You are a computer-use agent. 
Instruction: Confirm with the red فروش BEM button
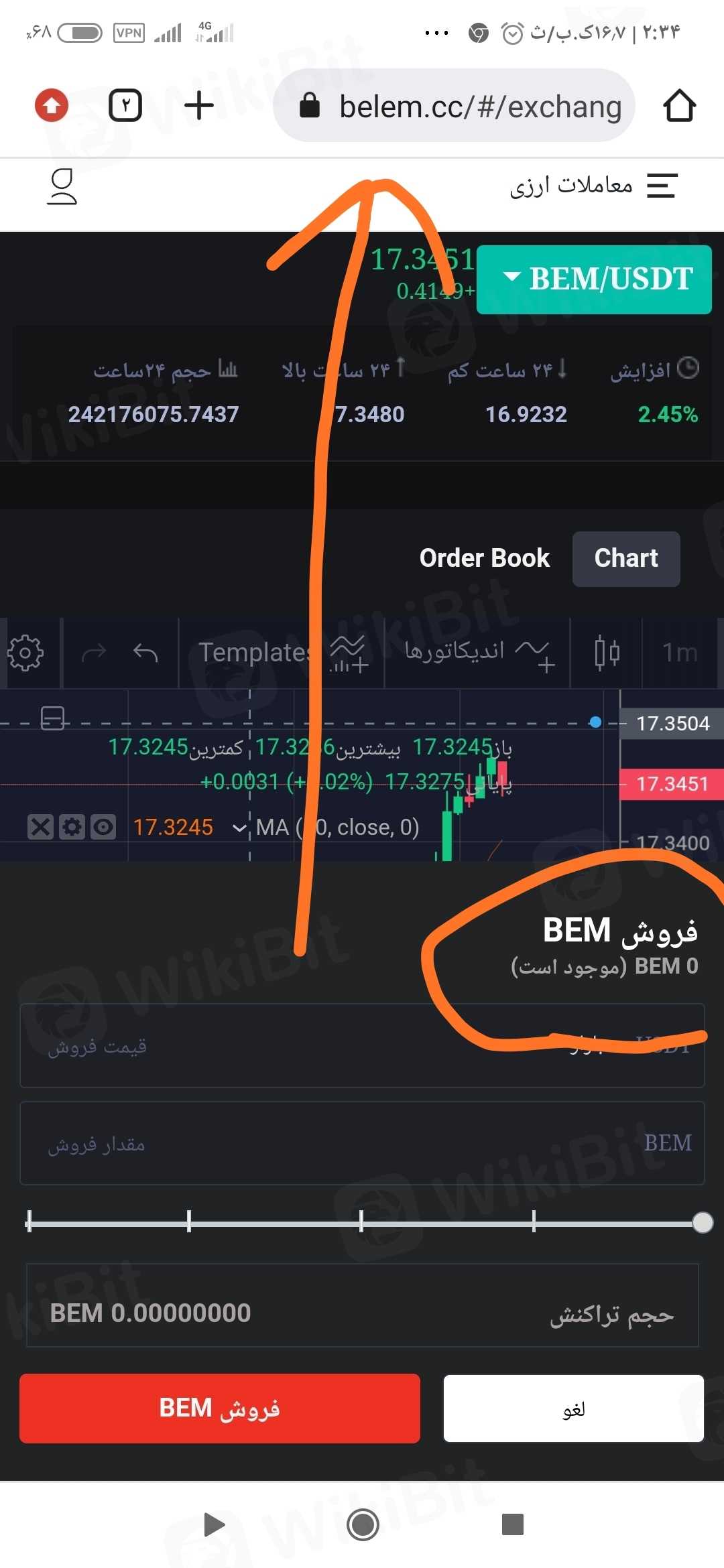click(220, 1408)
